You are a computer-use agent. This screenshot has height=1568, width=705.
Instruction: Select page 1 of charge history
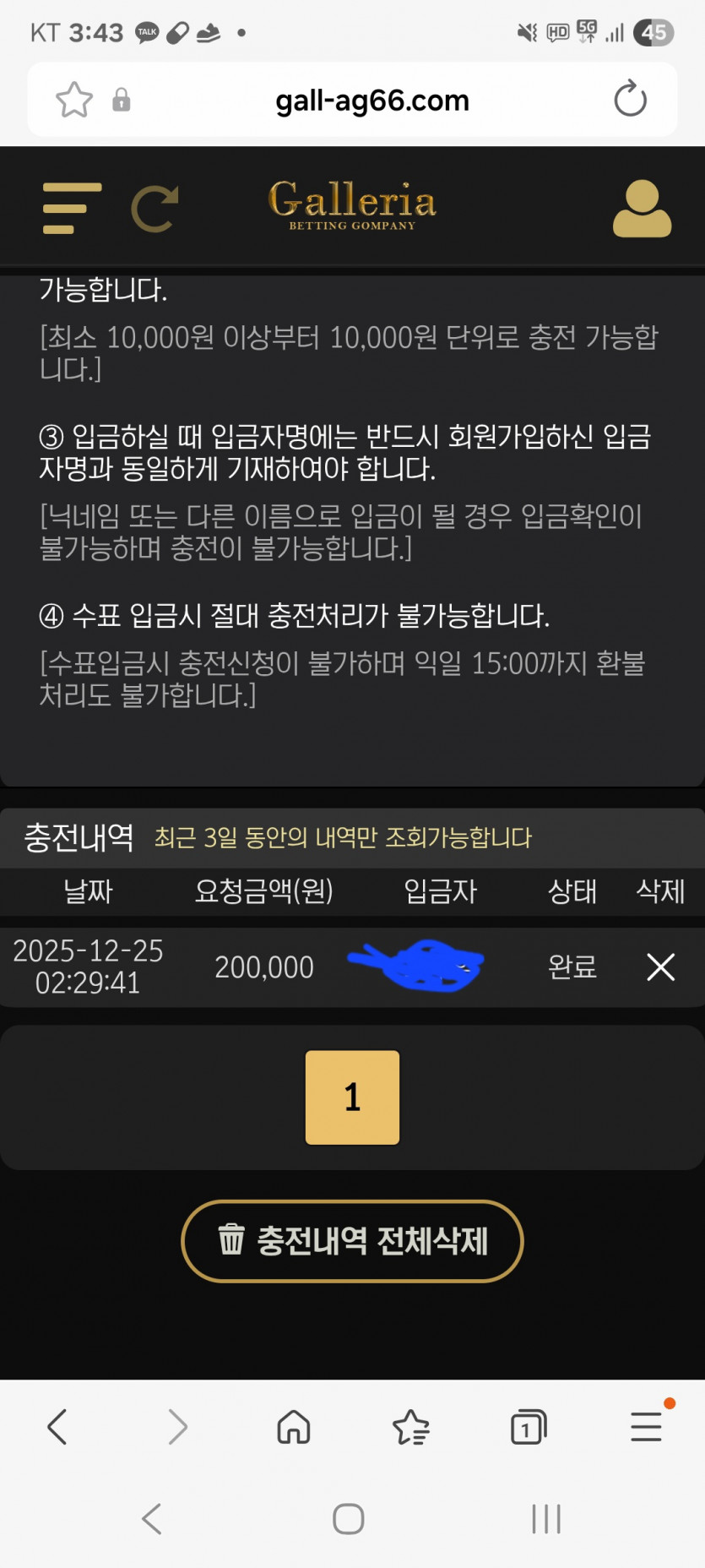point(352,1097)
